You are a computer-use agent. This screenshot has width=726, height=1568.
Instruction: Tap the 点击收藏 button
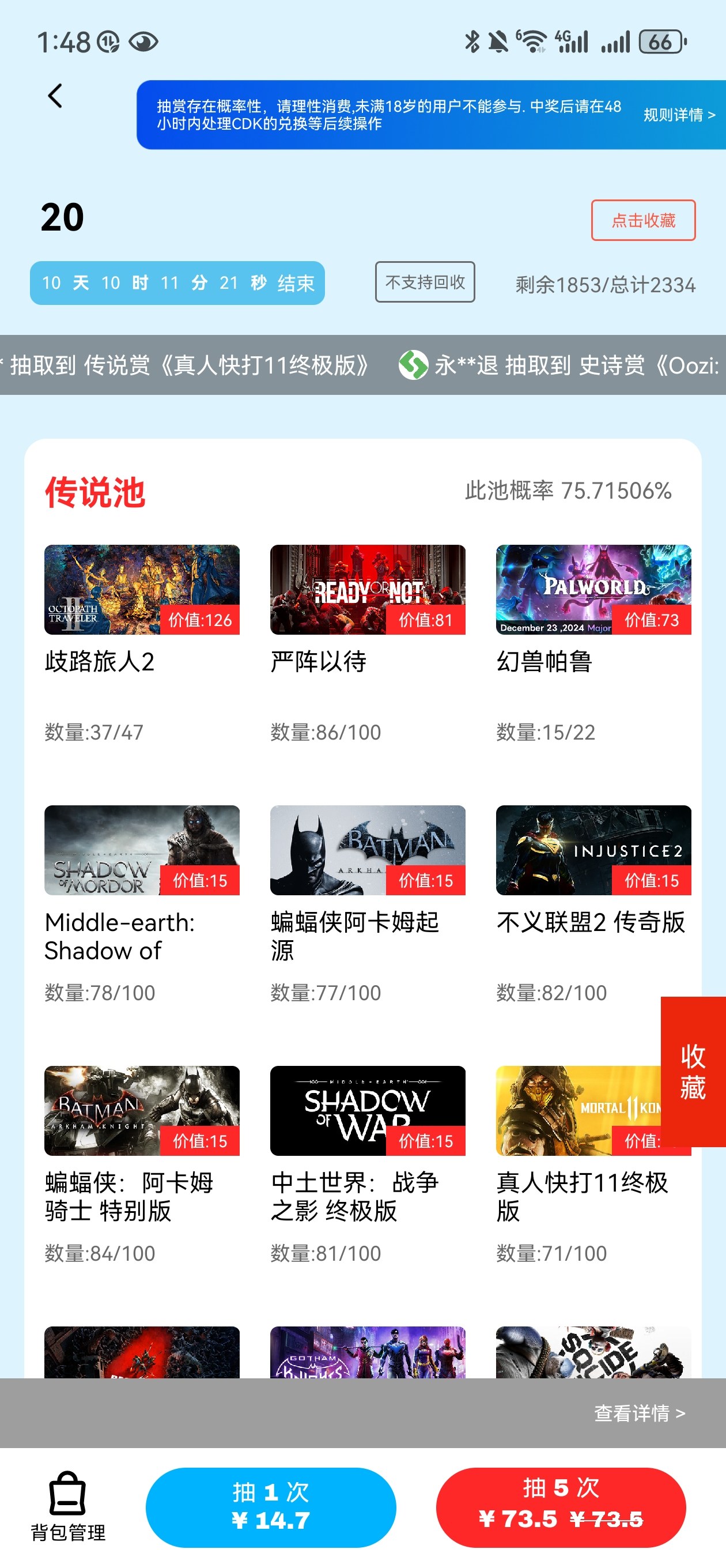point(642,220)
